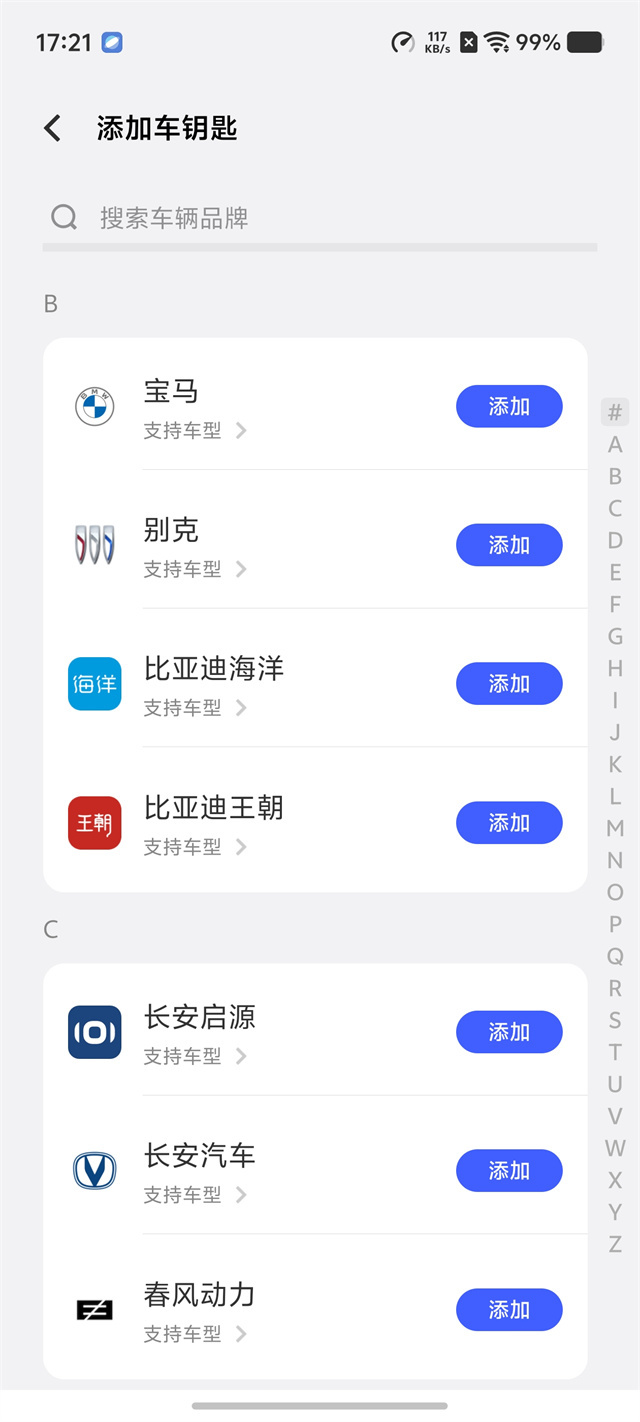Open 支持车型 under 比亚迪海洋
The image size is (640, 1422).
coord(194,708)
